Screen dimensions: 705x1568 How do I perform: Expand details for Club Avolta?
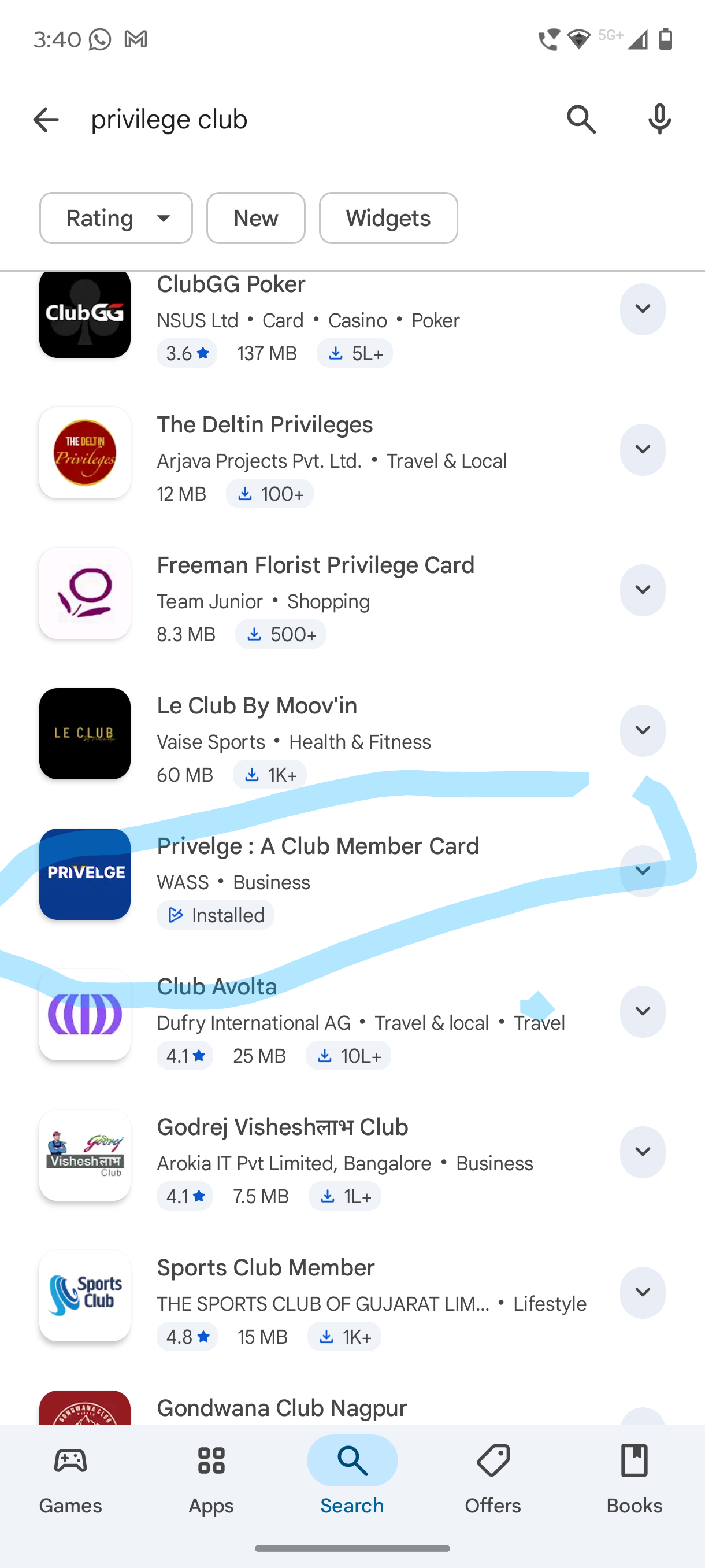tap(643, 1012)
